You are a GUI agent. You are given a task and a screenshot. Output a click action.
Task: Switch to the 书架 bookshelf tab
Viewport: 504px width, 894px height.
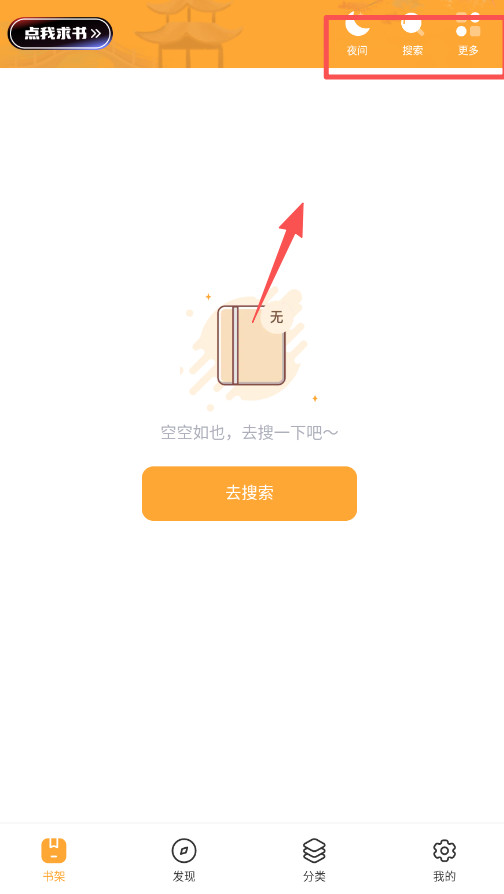[54, 860]
